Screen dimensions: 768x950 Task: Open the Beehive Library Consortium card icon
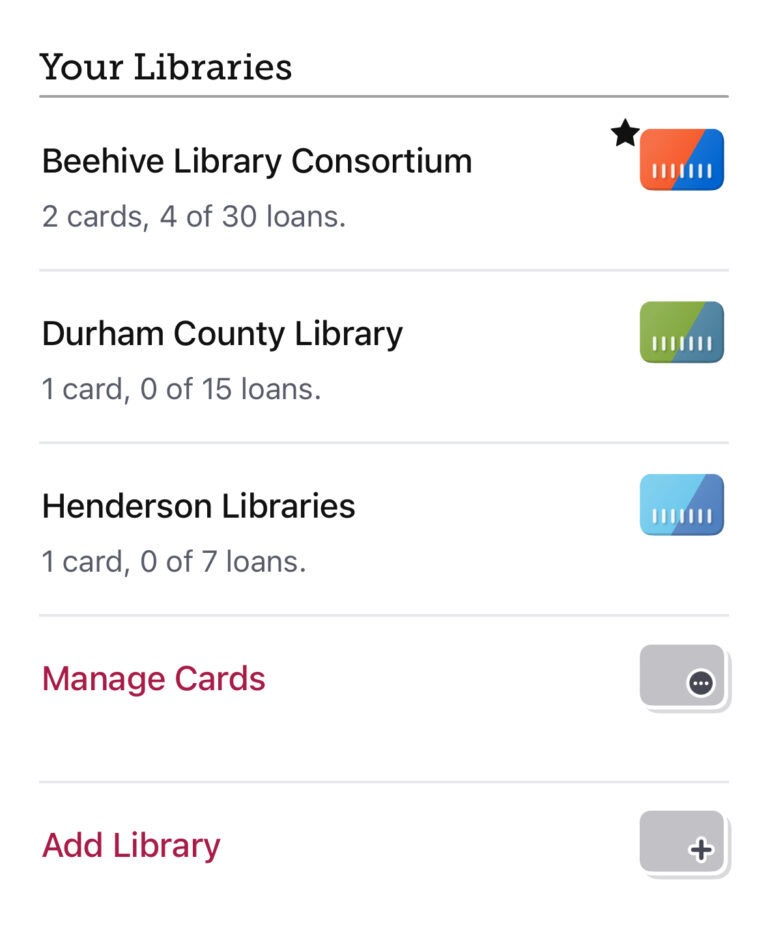coord(681,159)
